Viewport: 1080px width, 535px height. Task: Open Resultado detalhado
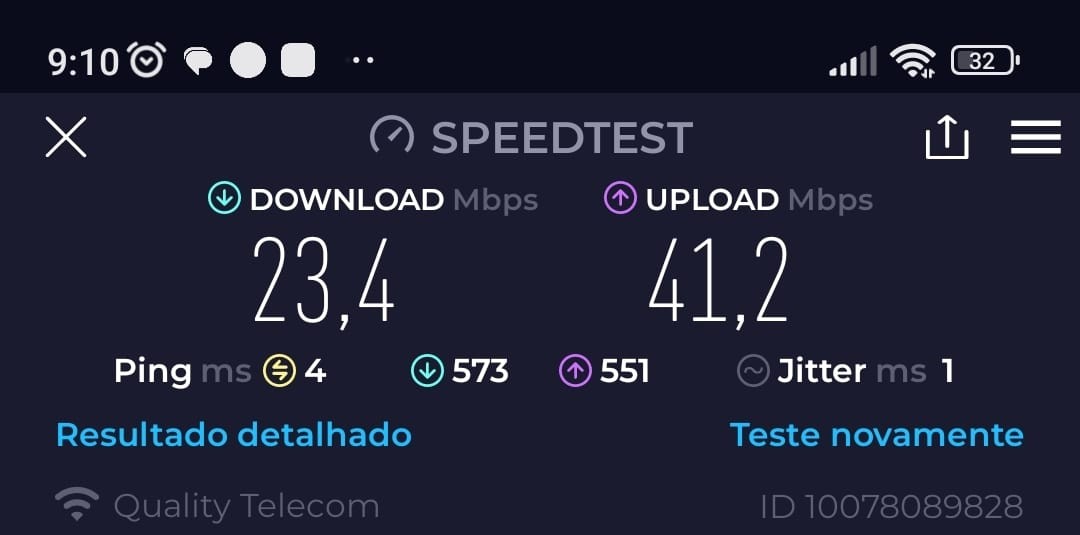tap(233, 434)
